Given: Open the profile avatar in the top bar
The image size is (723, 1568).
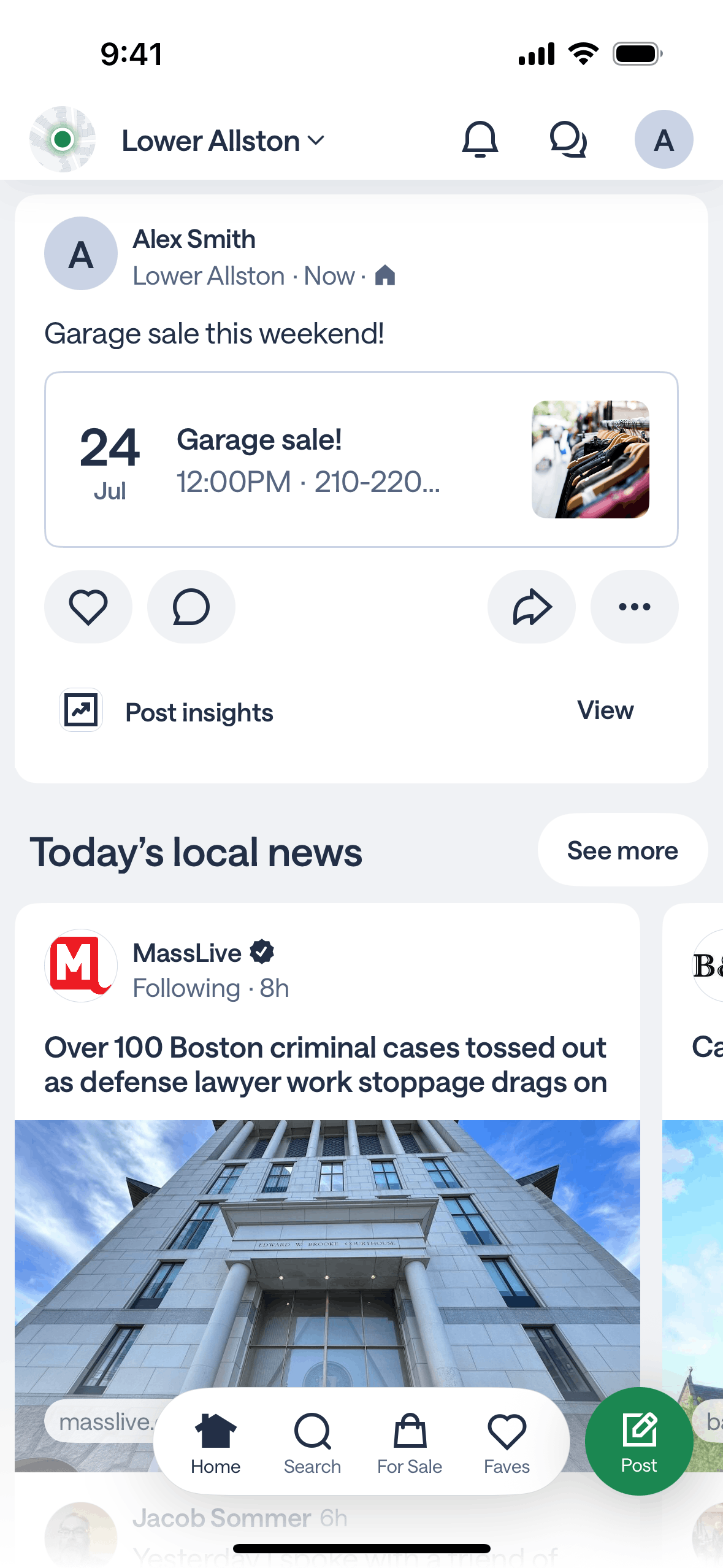Looking at the screenshot, I should coord(664,140).
